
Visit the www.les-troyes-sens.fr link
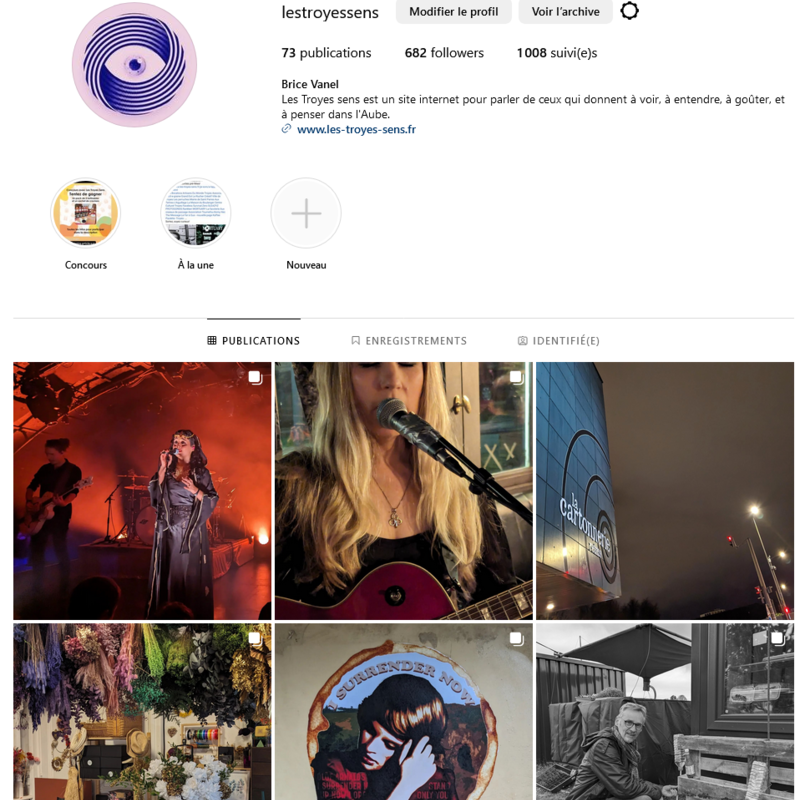click(x=356, y=129)
